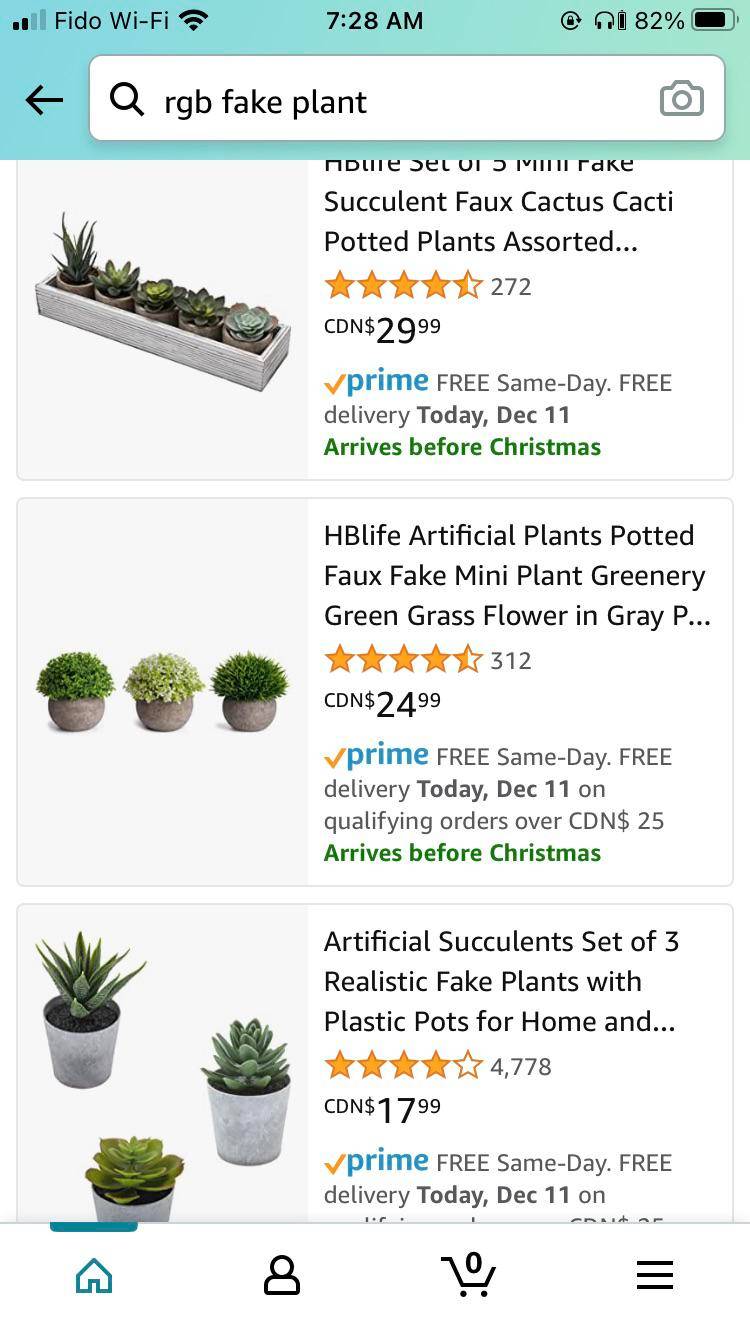
Task: View Artificial Succulents Set of 3 listing
Action: pyautogui.click(x=501, y=981)
